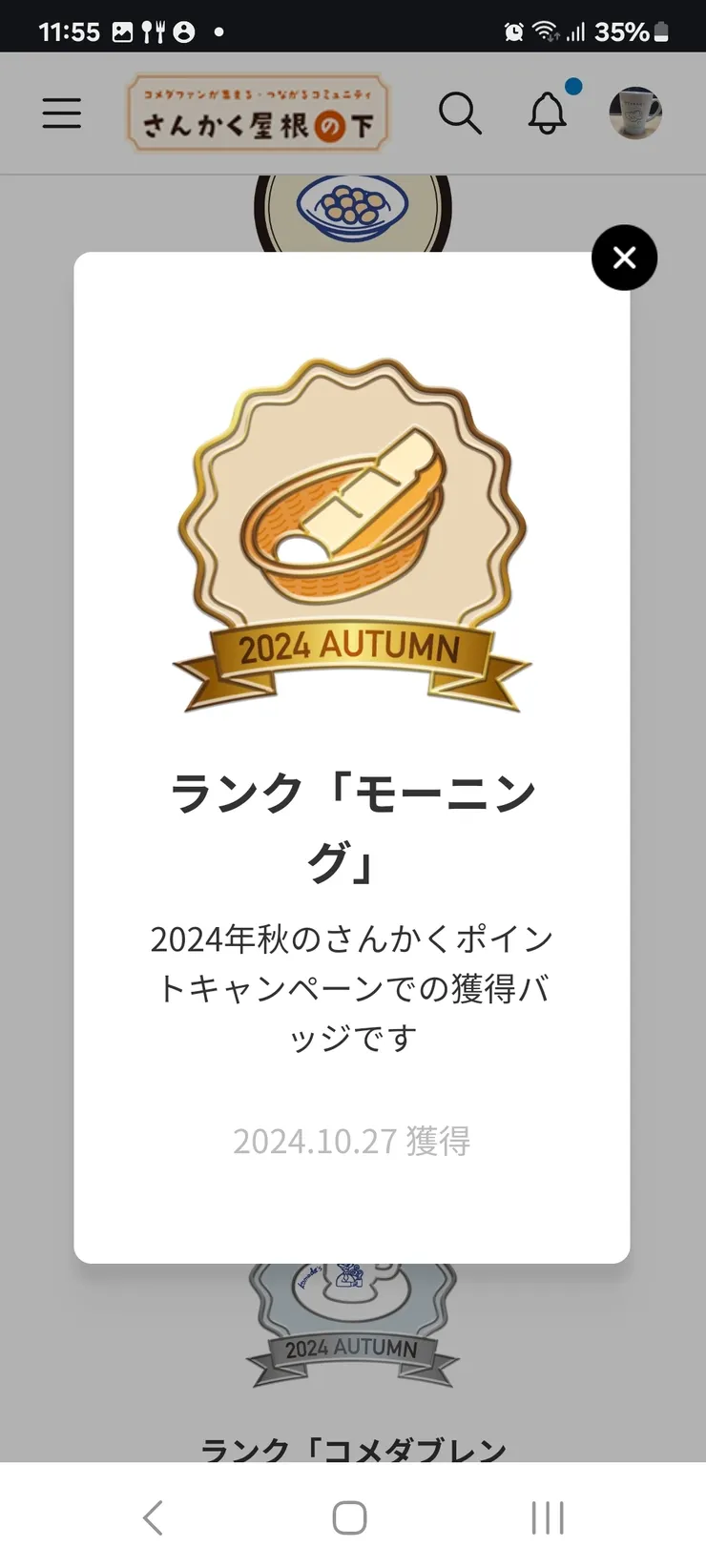Tap the alarm clock icon in the status bar

(x=513, y=30)
